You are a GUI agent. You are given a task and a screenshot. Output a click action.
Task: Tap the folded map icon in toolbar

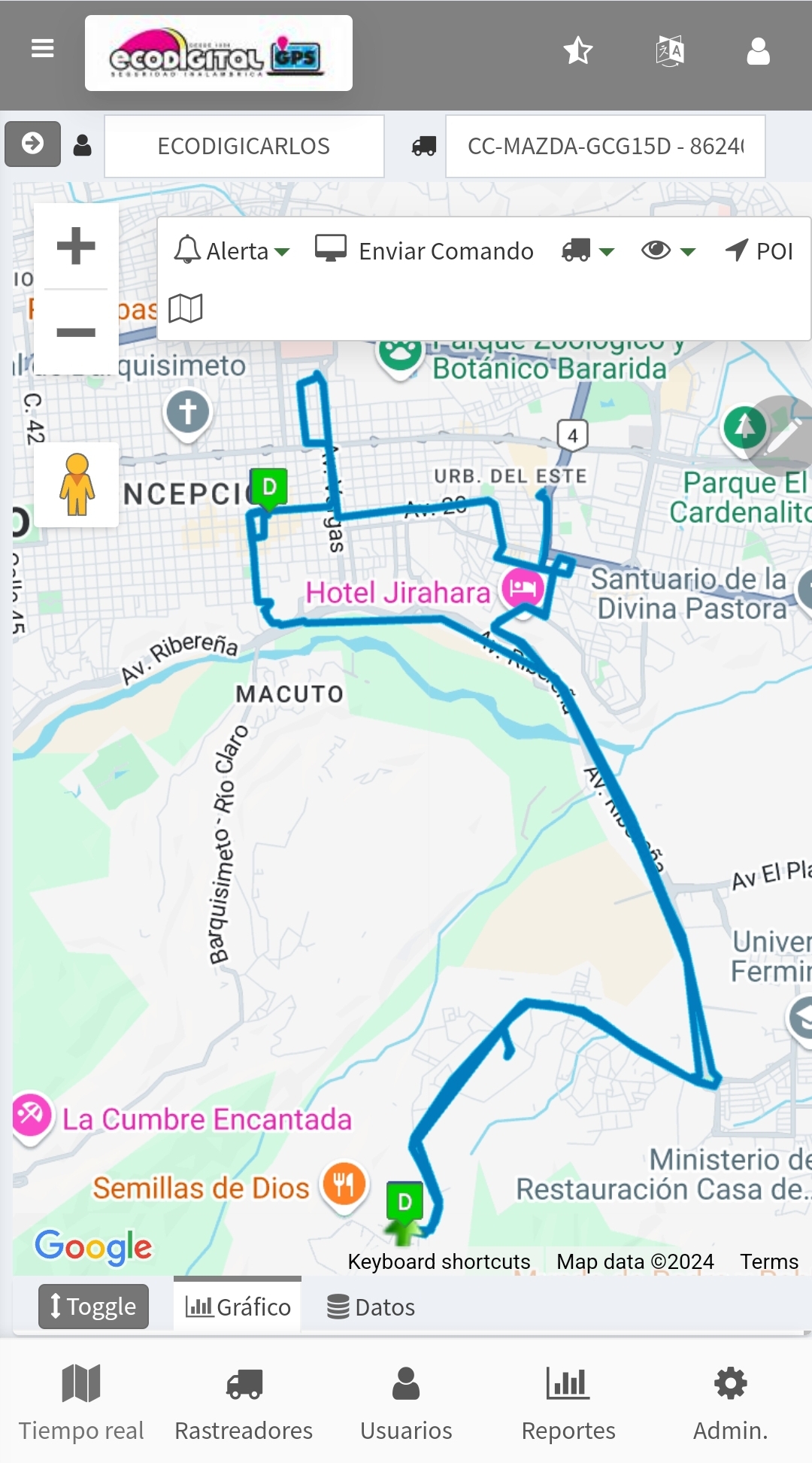(186, 308)
